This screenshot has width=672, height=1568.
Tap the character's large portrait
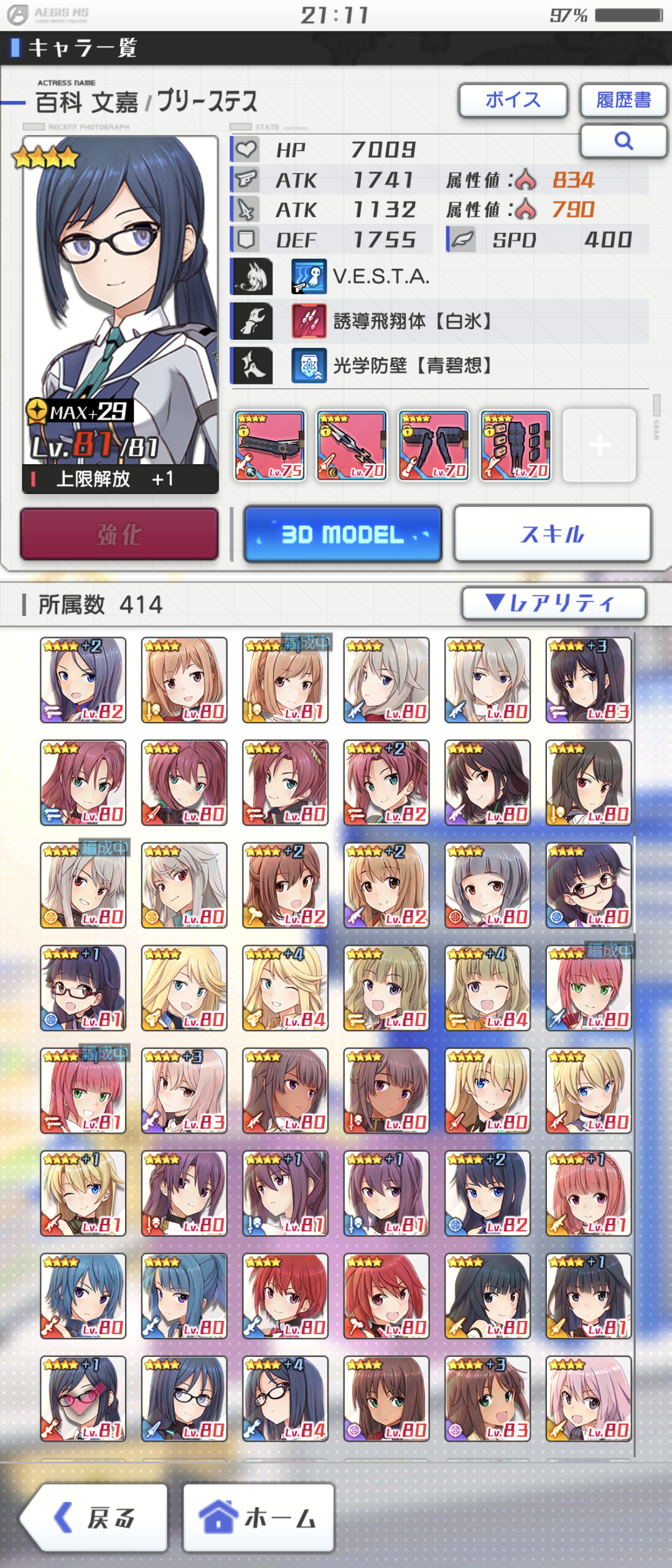(121, 299)
